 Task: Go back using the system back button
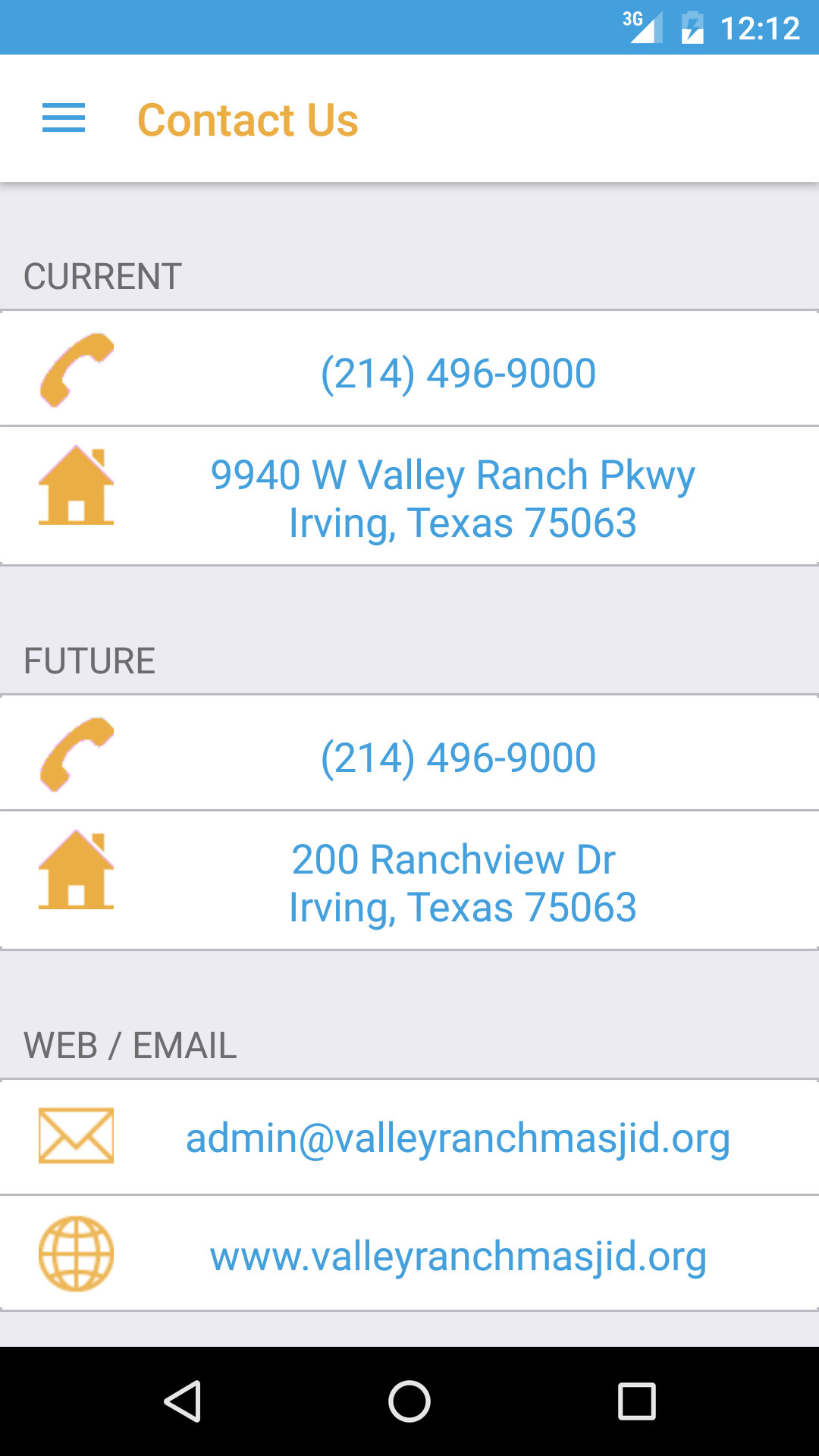coord(183,1401)
